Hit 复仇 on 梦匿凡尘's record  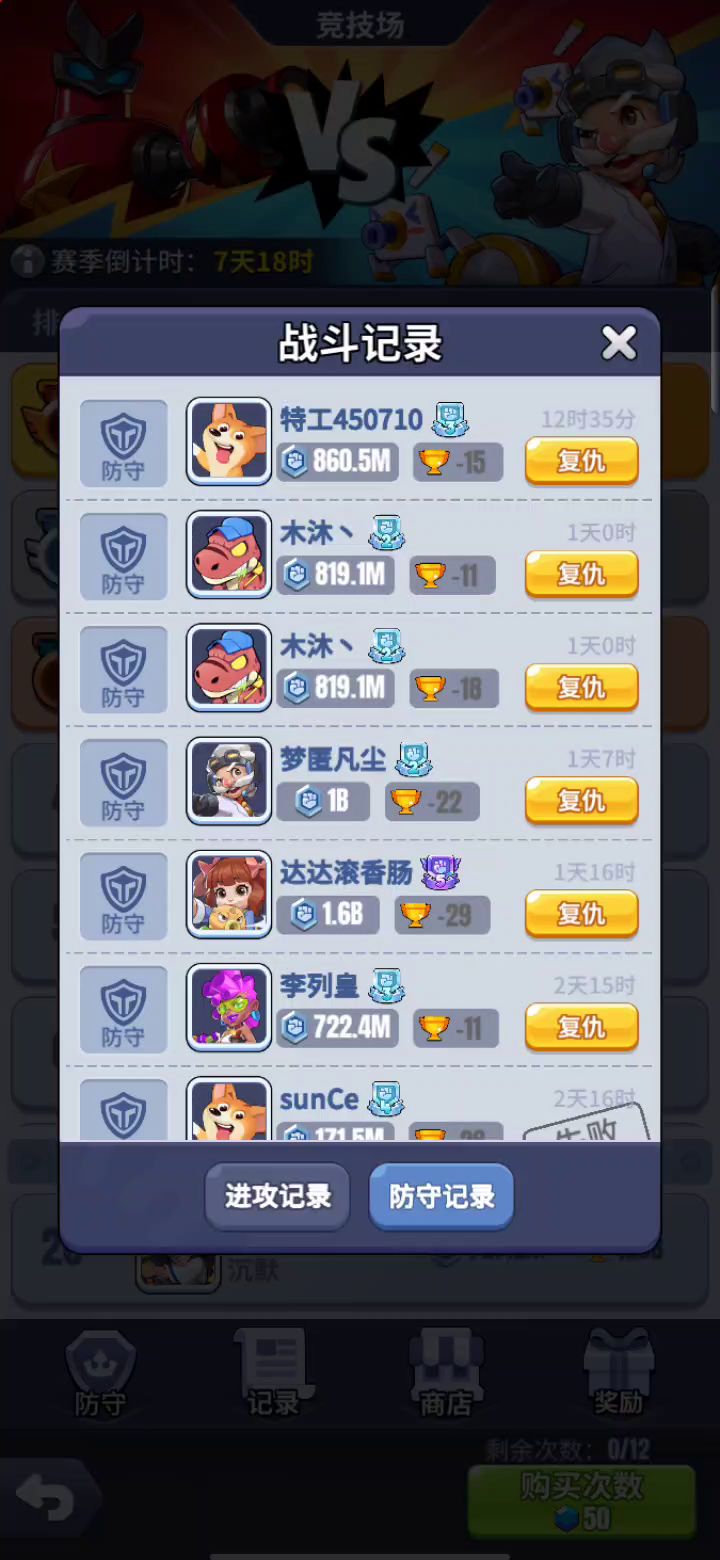point(581,801)
